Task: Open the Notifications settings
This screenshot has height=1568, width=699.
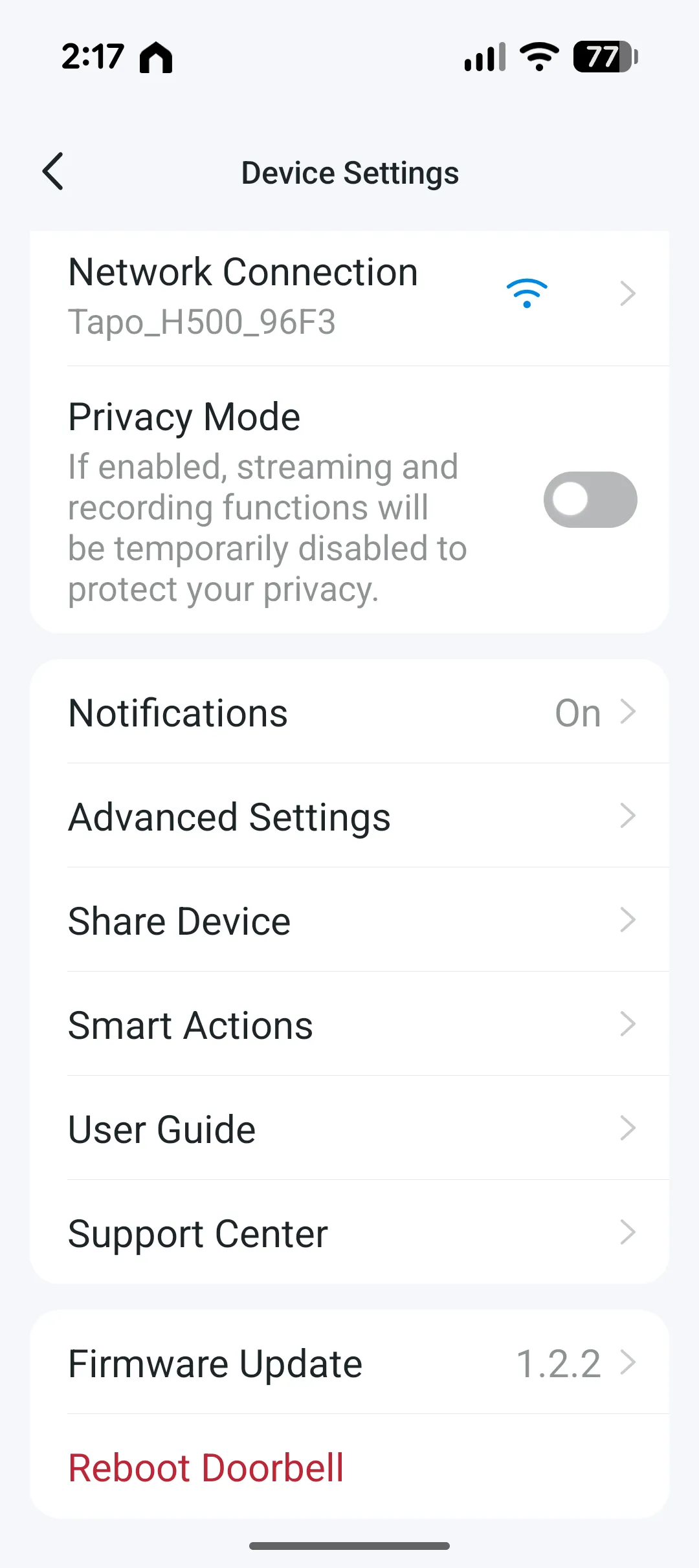Action: pos(349,713)
